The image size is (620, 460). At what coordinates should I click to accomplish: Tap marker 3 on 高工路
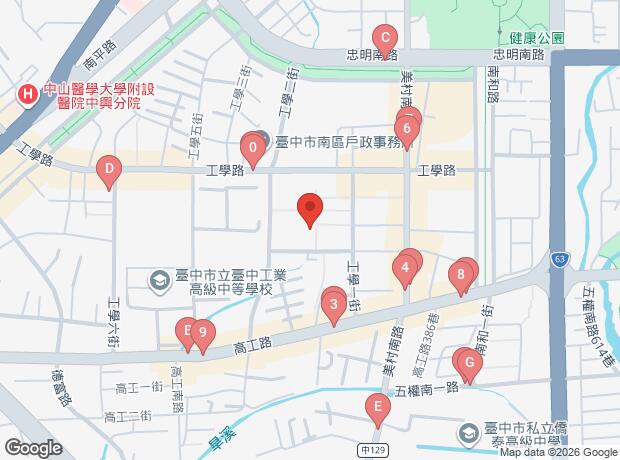coord(333,303)
